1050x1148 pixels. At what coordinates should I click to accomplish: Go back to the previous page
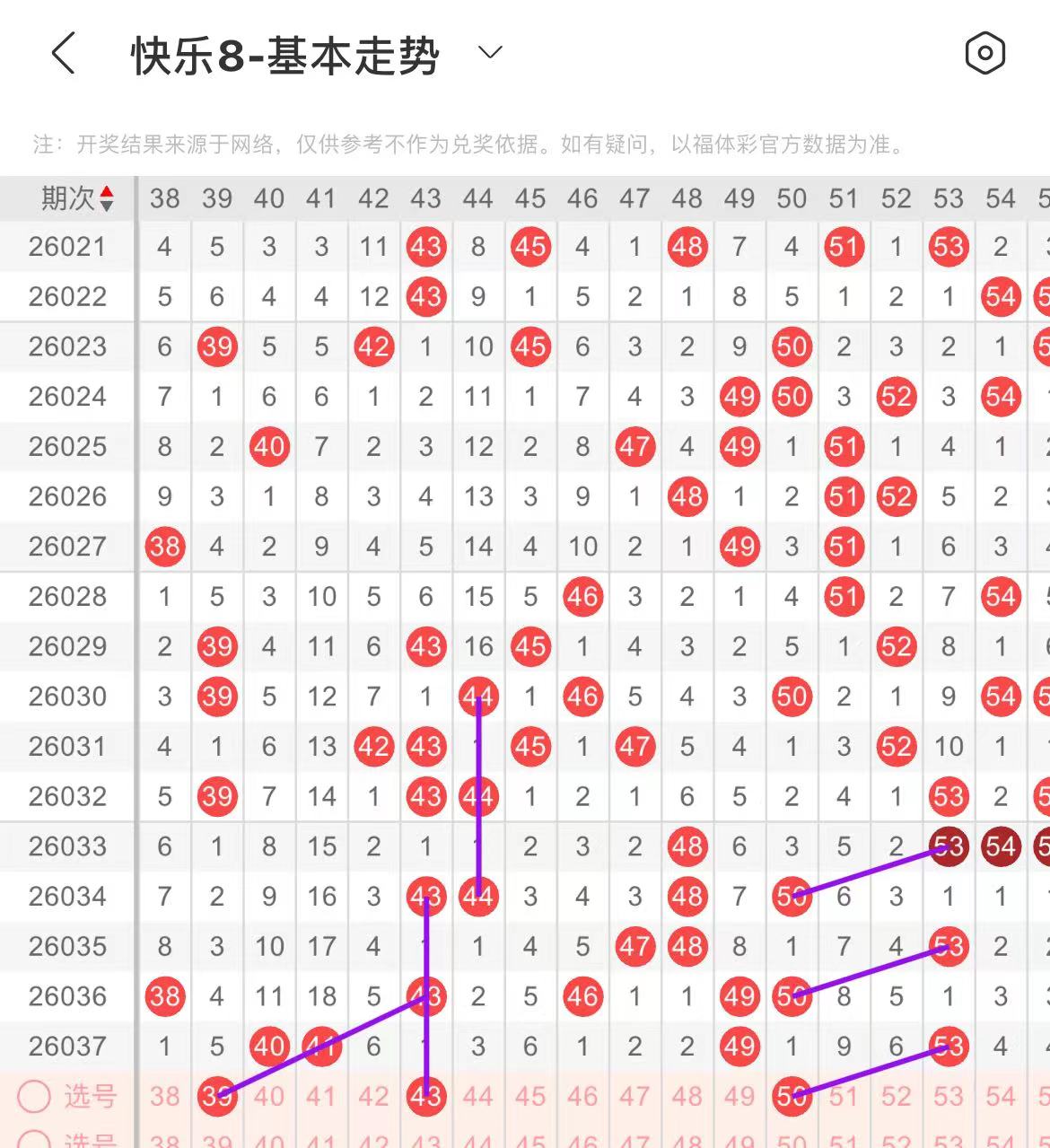(63, 54)
